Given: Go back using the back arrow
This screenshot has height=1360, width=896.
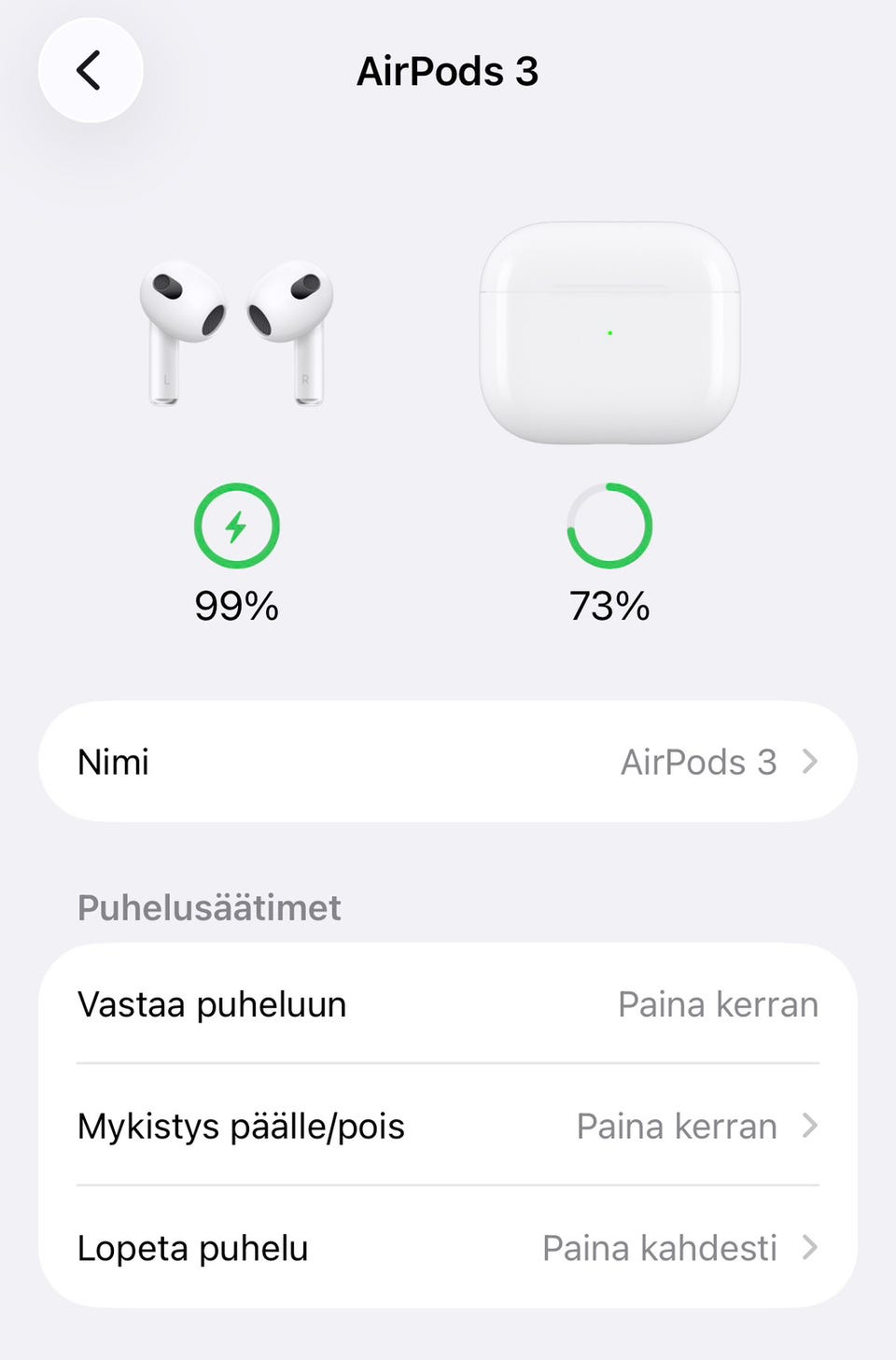Looking at the screenshot, I should point(90,71).
